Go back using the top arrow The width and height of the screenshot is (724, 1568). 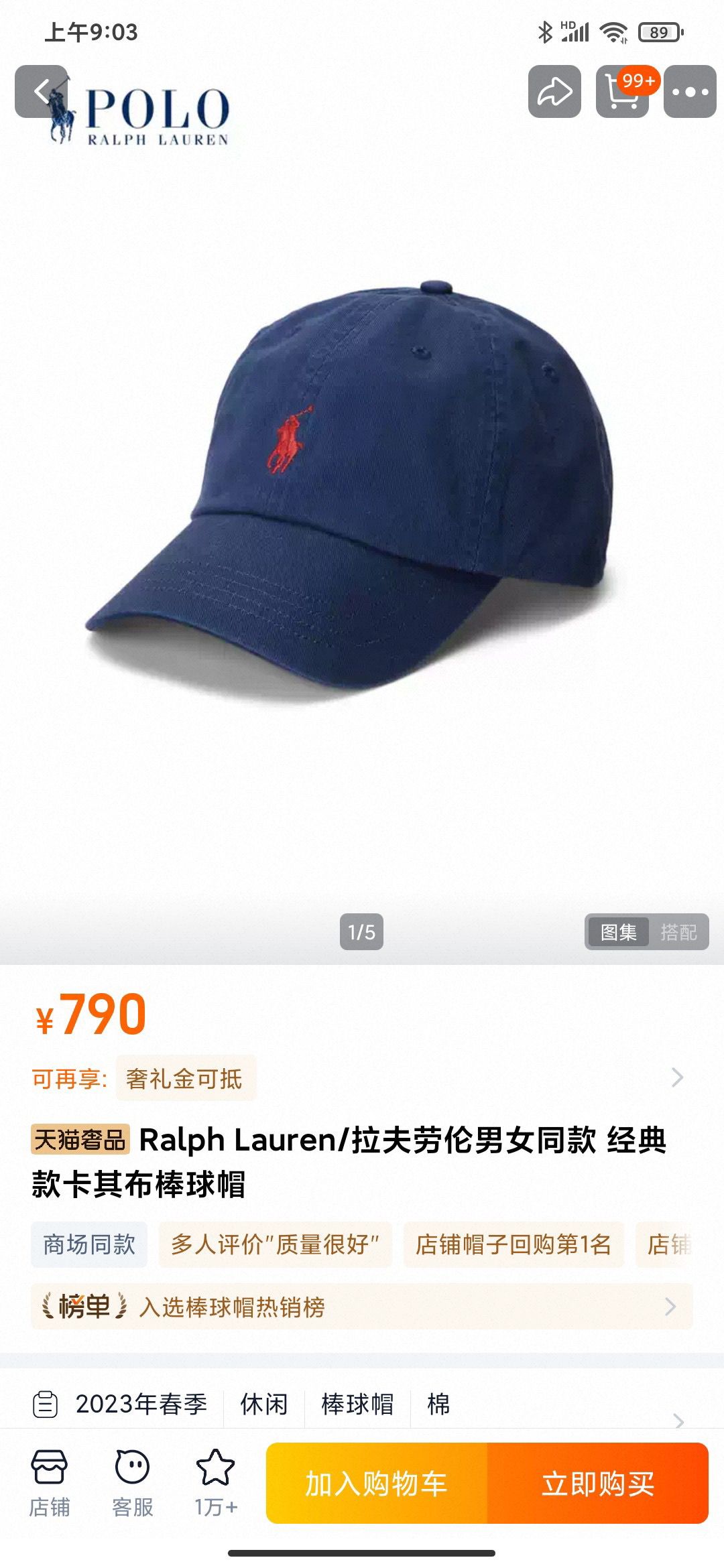tap(42, 92)
